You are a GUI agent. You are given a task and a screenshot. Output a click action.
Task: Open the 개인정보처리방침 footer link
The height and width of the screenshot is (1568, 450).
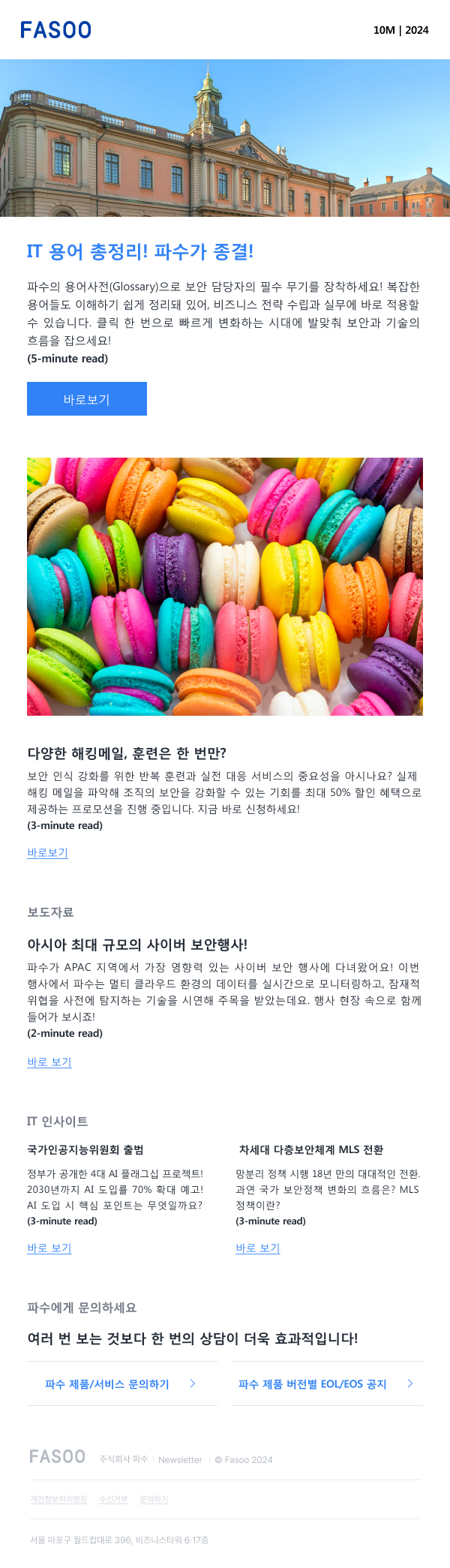(x=58, y=1500)
